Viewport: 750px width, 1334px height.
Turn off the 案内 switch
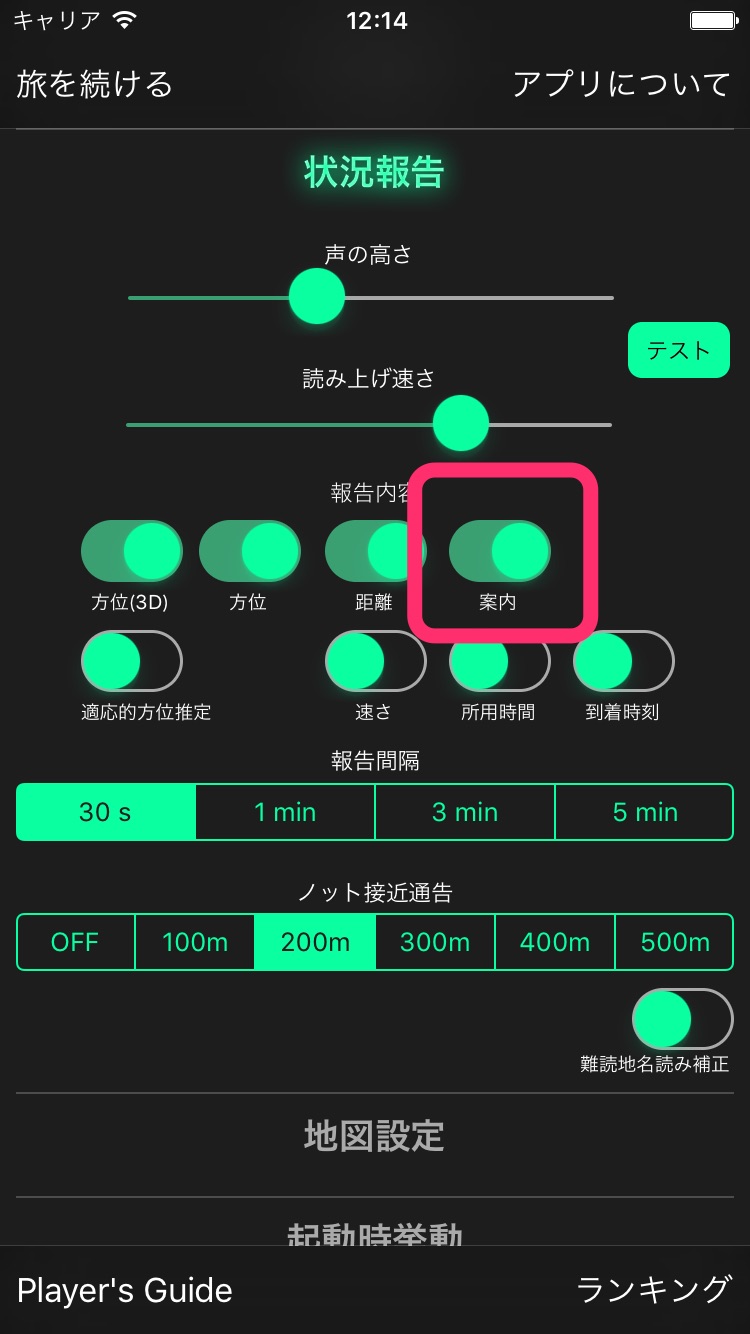[x=499, y=551]
